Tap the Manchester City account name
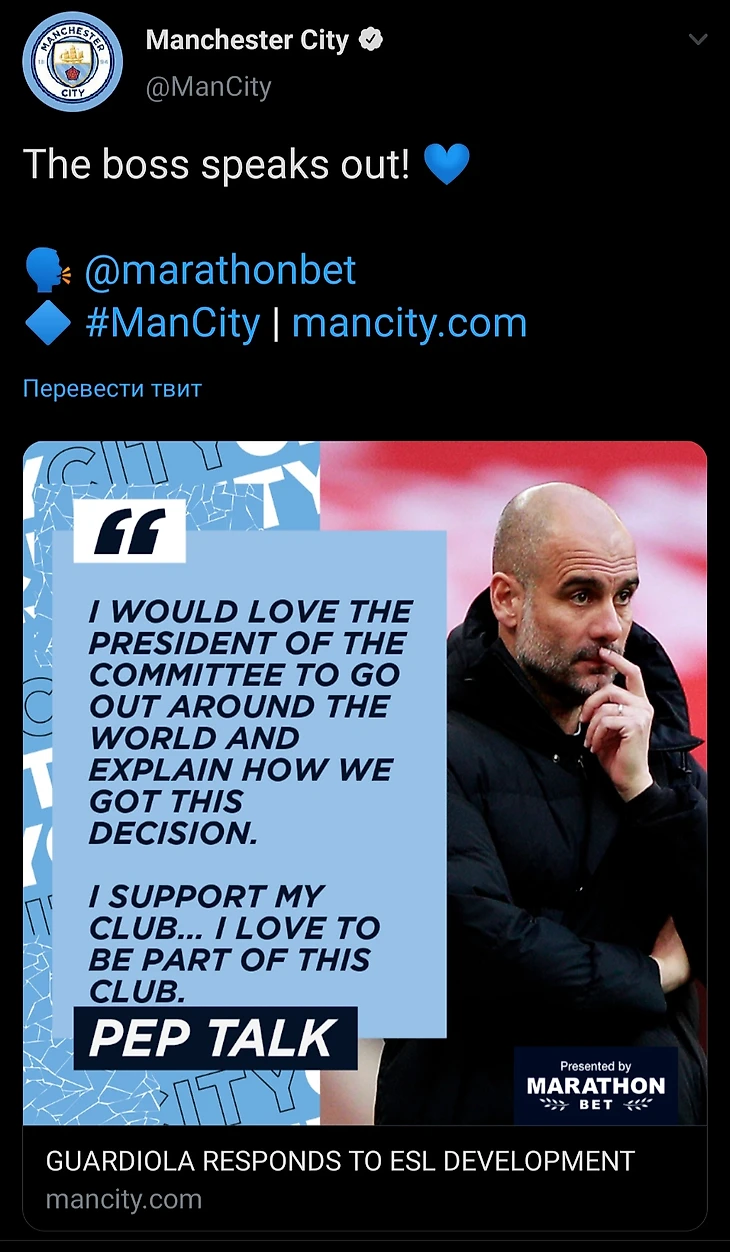 point(247,40)
